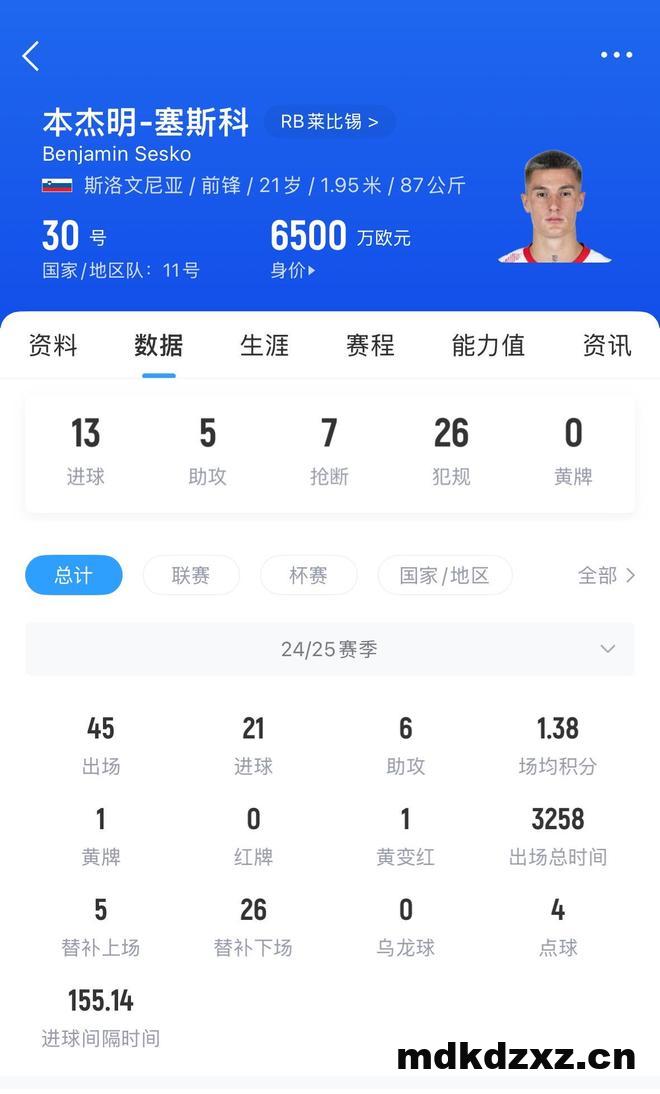Select the 数据 tab
Viewport: 660px width, 1094px height.
[159, 346]
